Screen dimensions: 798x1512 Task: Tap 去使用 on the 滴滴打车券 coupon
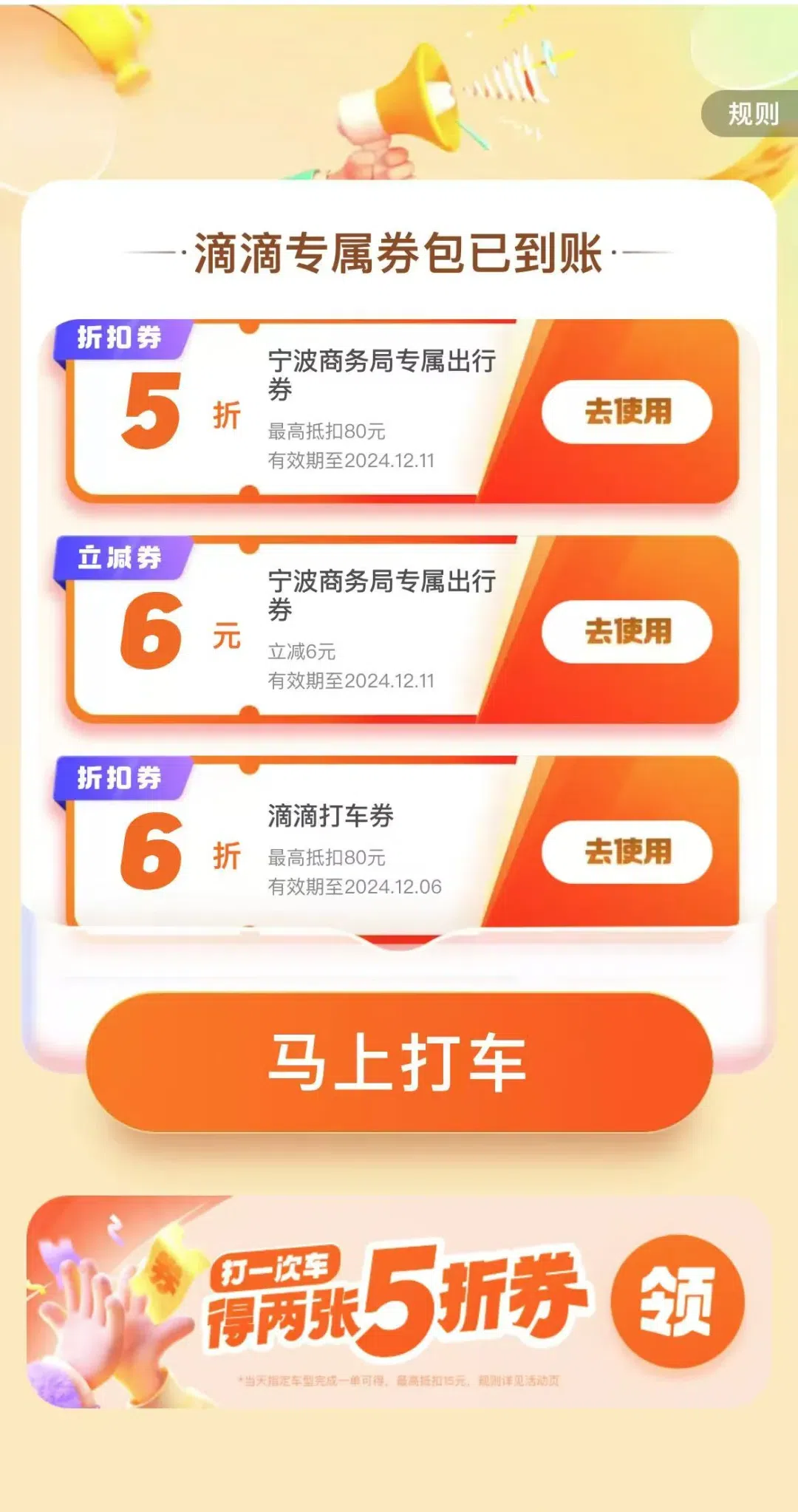pyautogui.click(x=627, y=851)
